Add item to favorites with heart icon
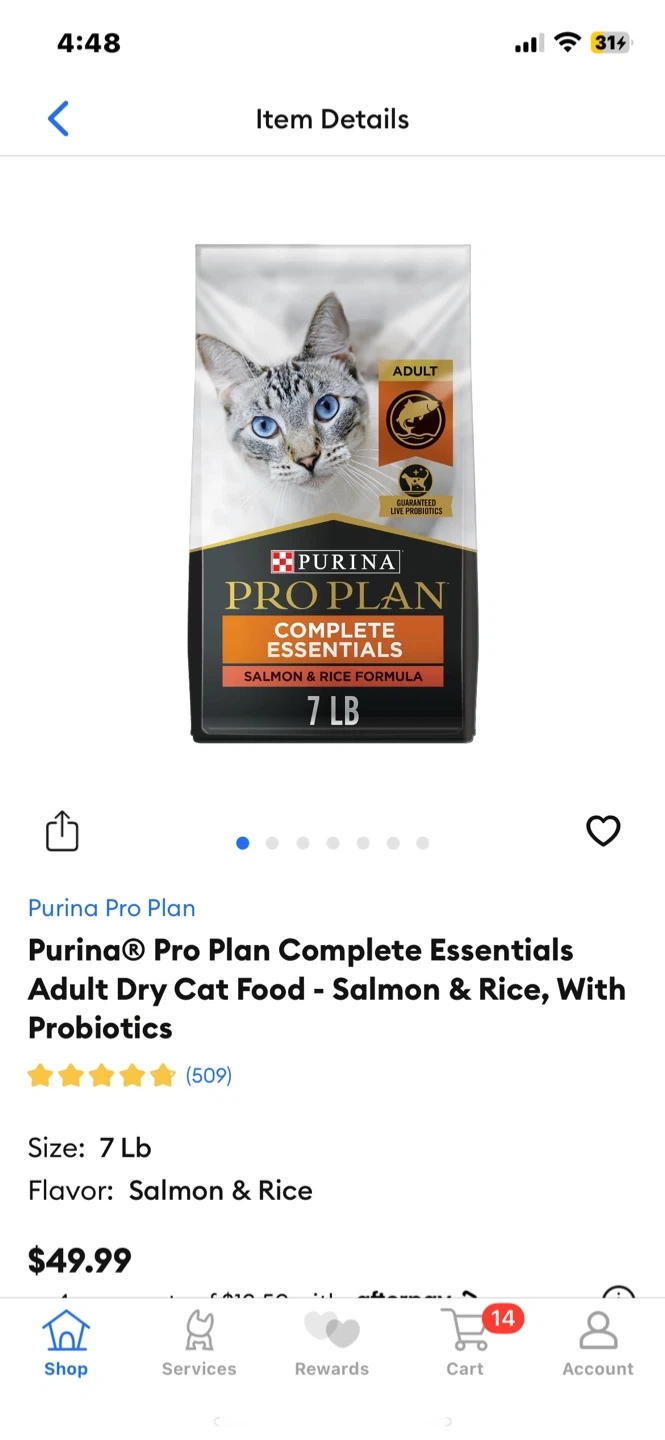Image resolution: width=665 pixels, height=1440 pixels. (x=603, y=830)
